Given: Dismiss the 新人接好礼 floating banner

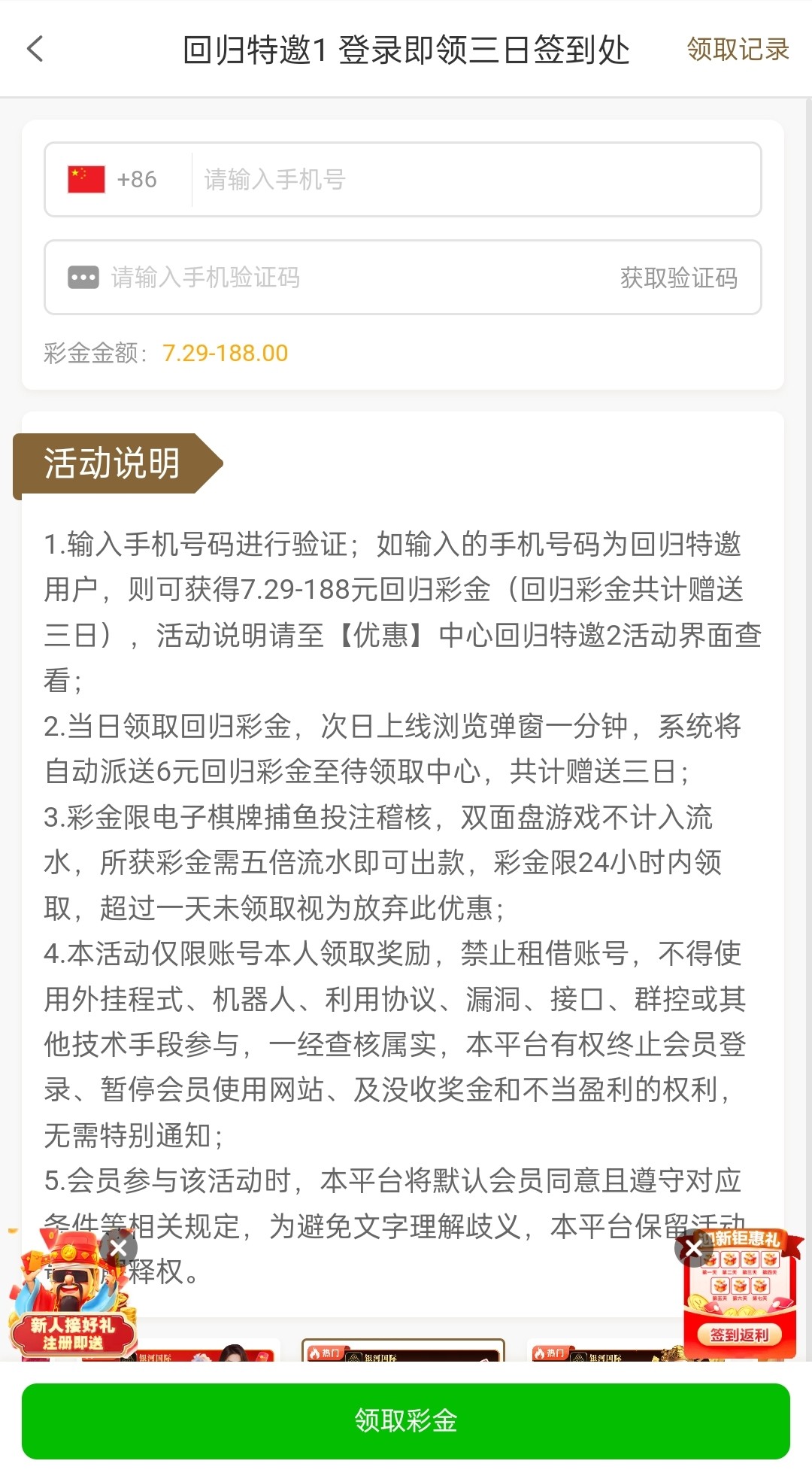Looking at the screenshot, I should click(119, 1249).
